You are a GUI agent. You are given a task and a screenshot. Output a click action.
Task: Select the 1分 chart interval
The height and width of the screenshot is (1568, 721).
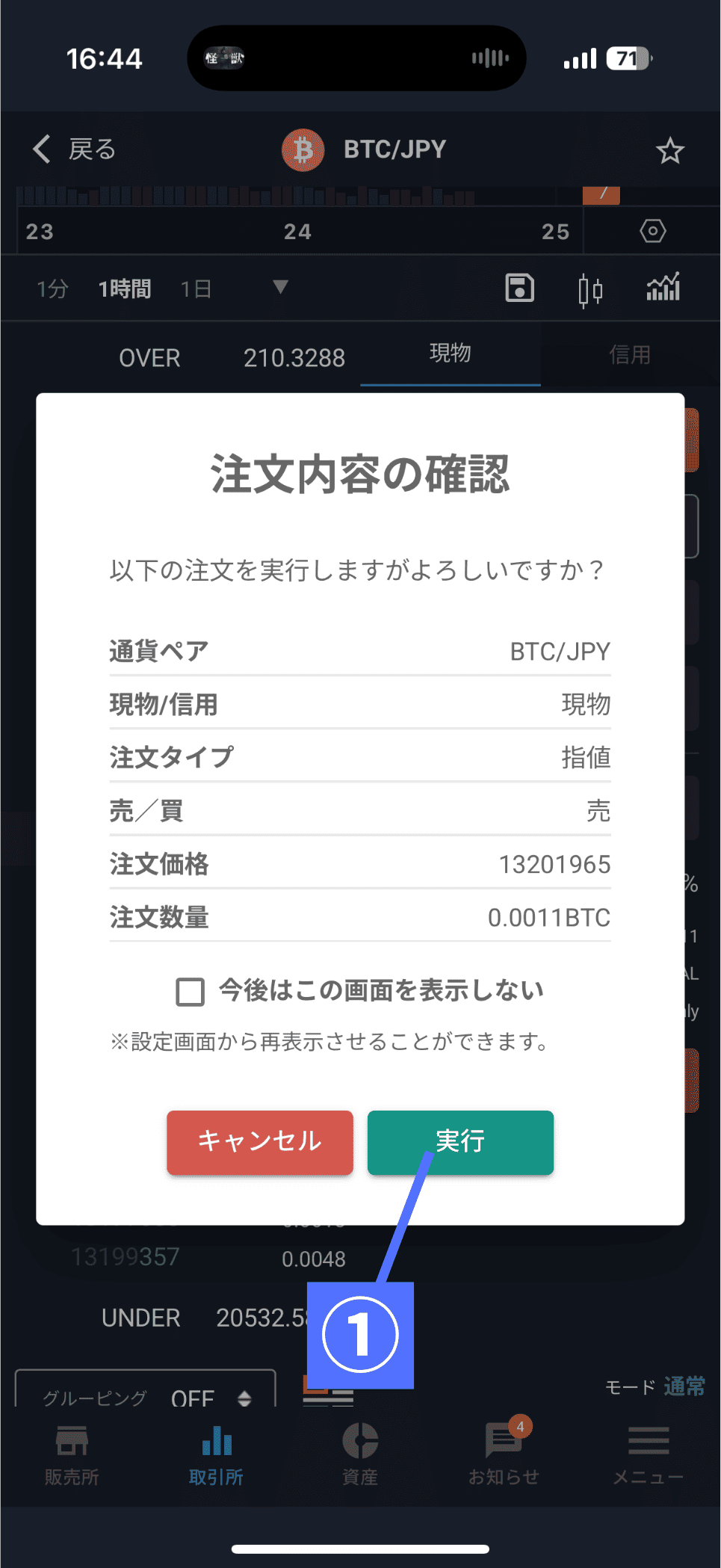tap(53, 289)
